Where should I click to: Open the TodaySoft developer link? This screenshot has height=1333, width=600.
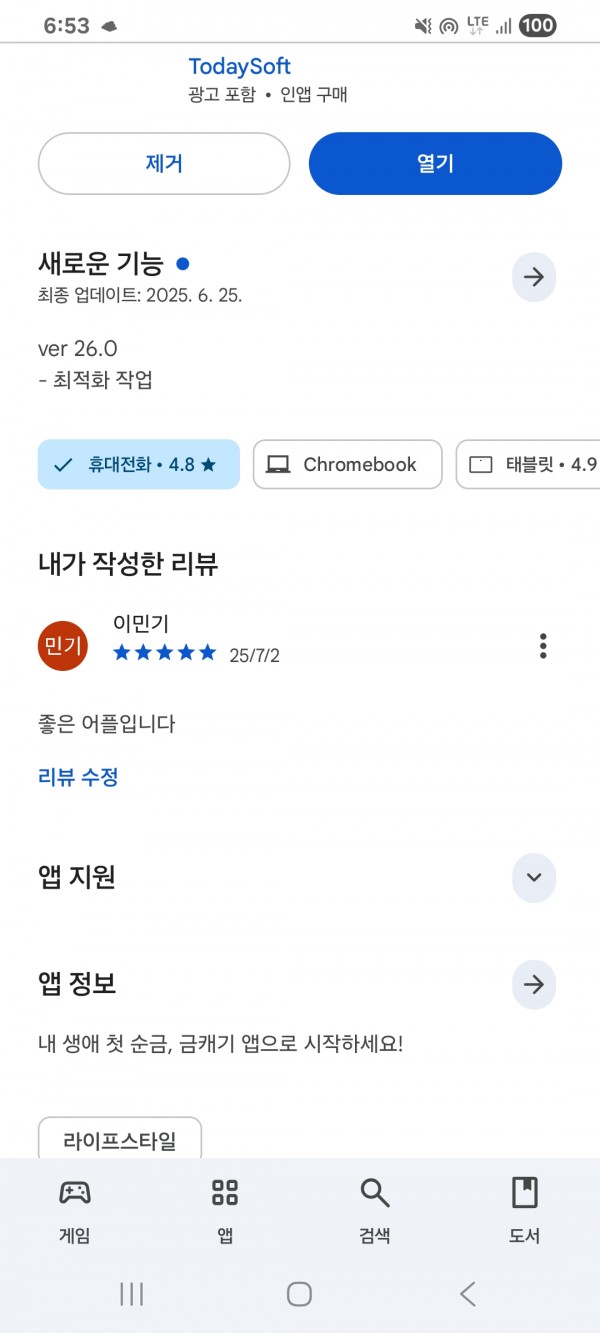pos(240,67)
